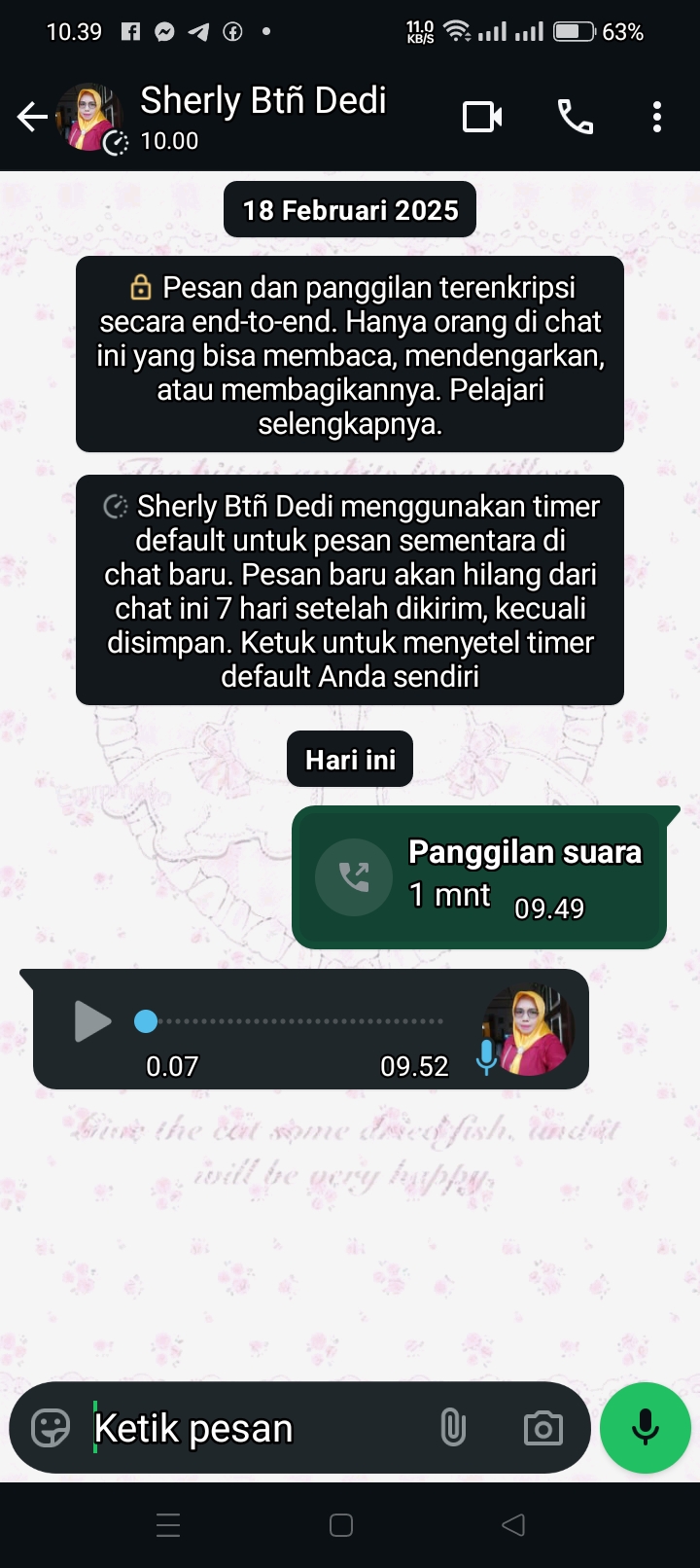Screen dimensions: 700x1568
Task: Attach a file with the paperclip
Action: coord(453,1428)
